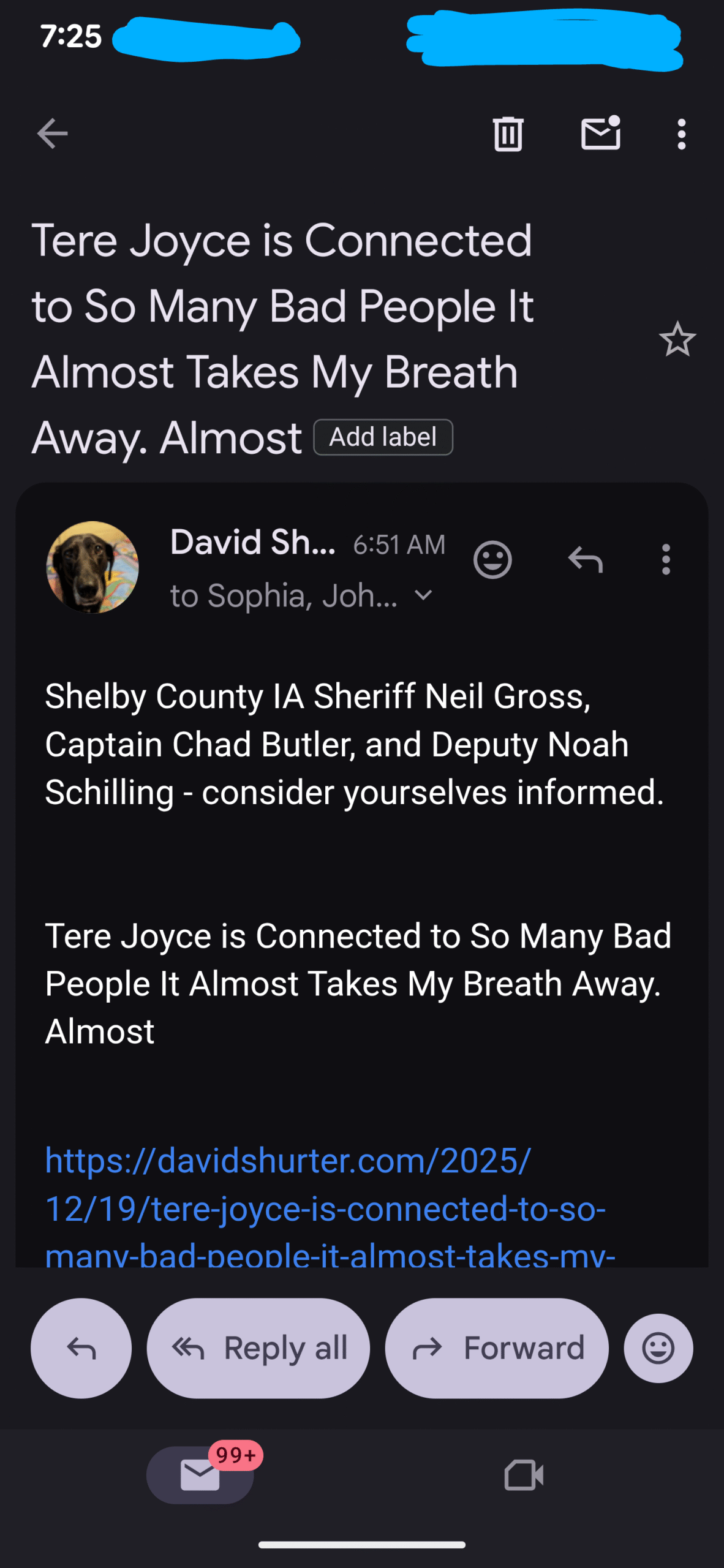Switch to the Mail tab
Screen dimensions: 724x1568
[200, 1474]
